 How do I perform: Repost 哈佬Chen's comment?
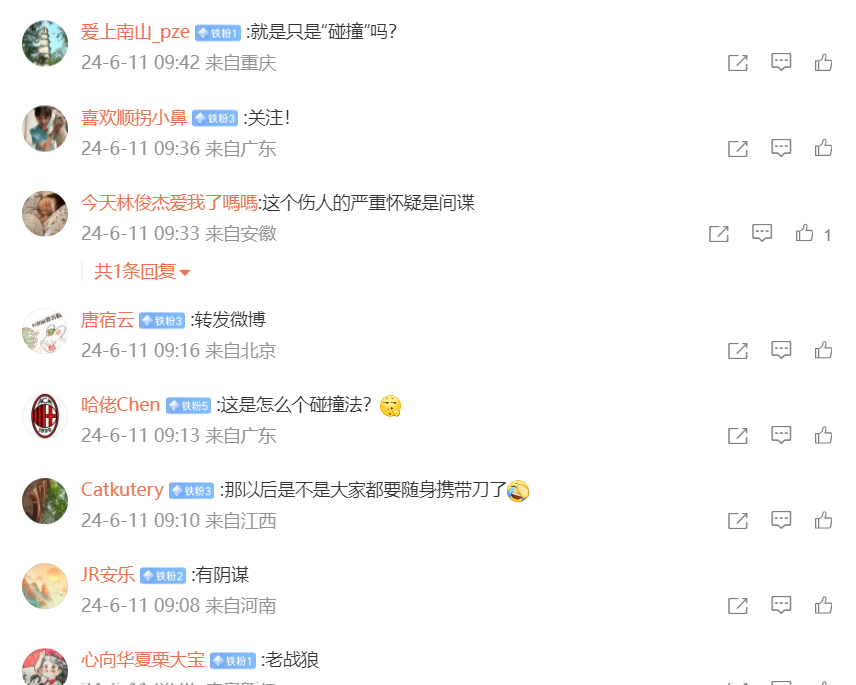pyautogui.click(x=737, y=436)
